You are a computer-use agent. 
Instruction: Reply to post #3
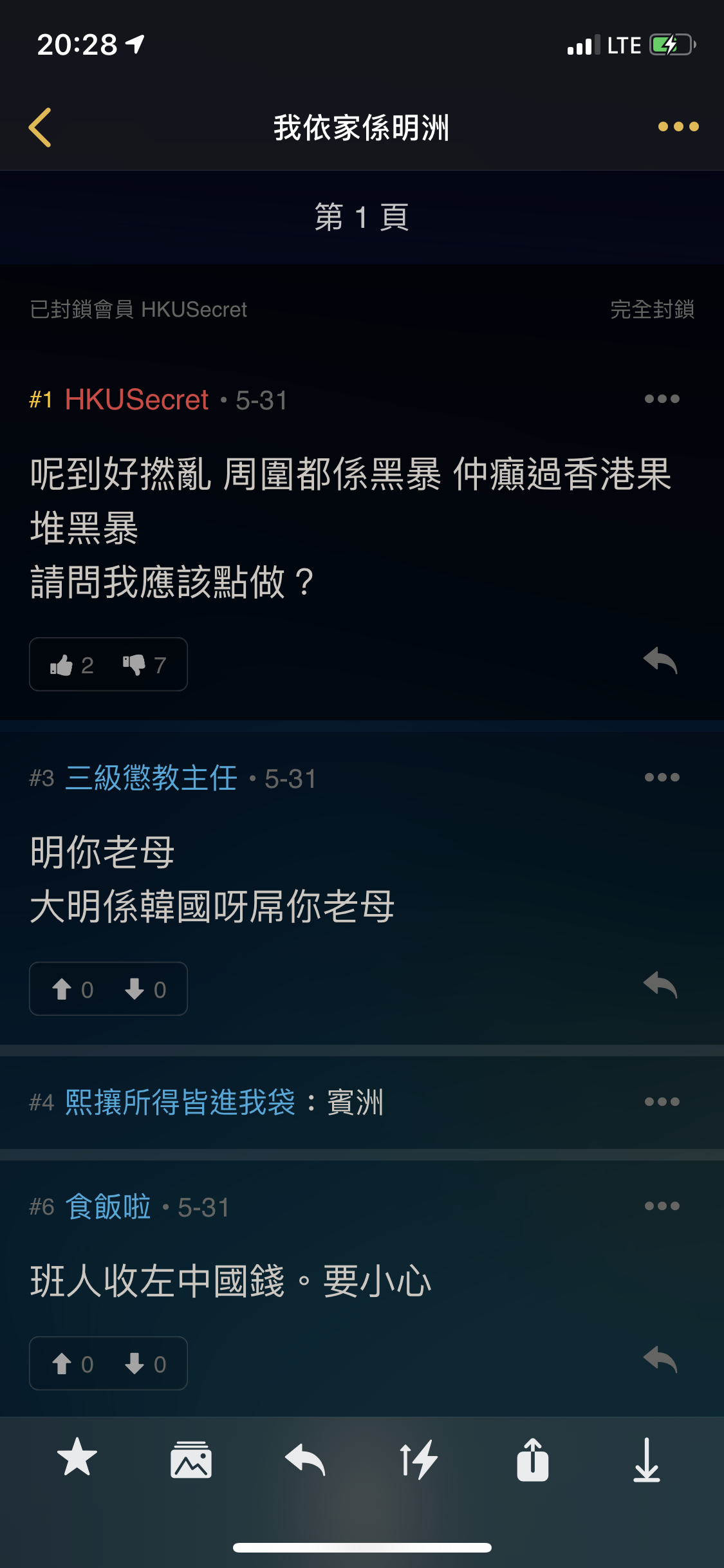coord(660,985)
